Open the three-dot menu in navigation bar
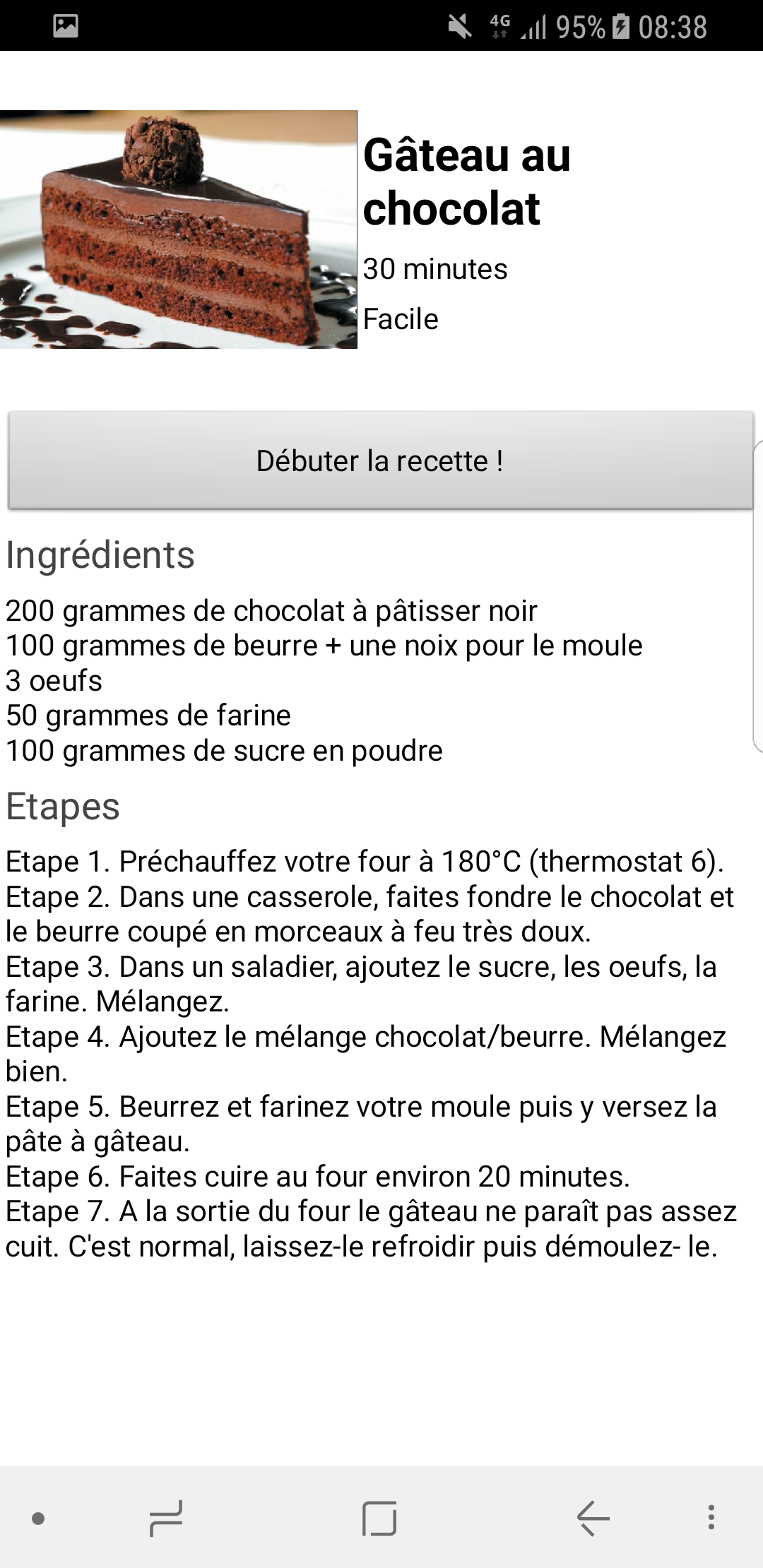This screenshot has height=1568, width=763. click(x=711, y=1517)
